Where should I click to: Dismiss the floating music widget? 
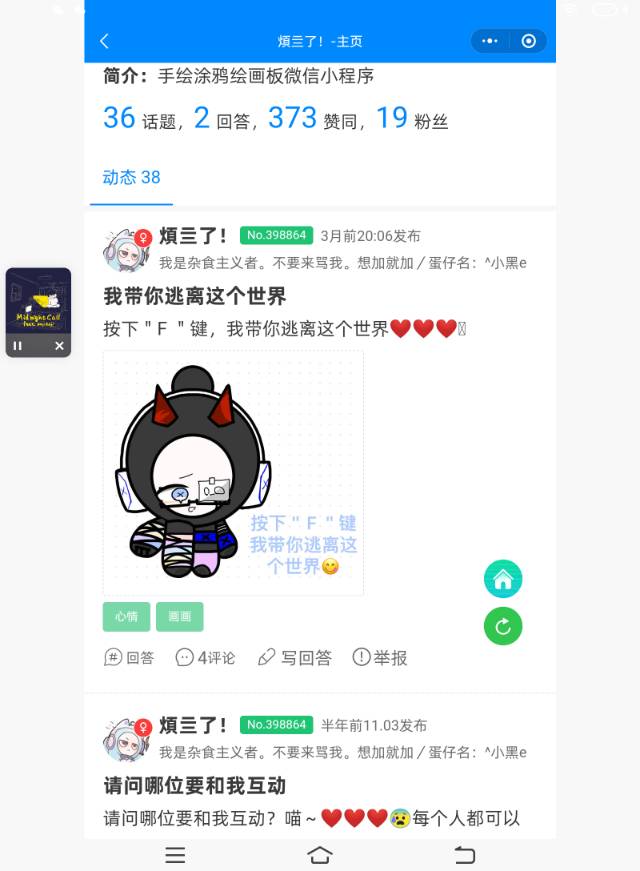[59, 345]
